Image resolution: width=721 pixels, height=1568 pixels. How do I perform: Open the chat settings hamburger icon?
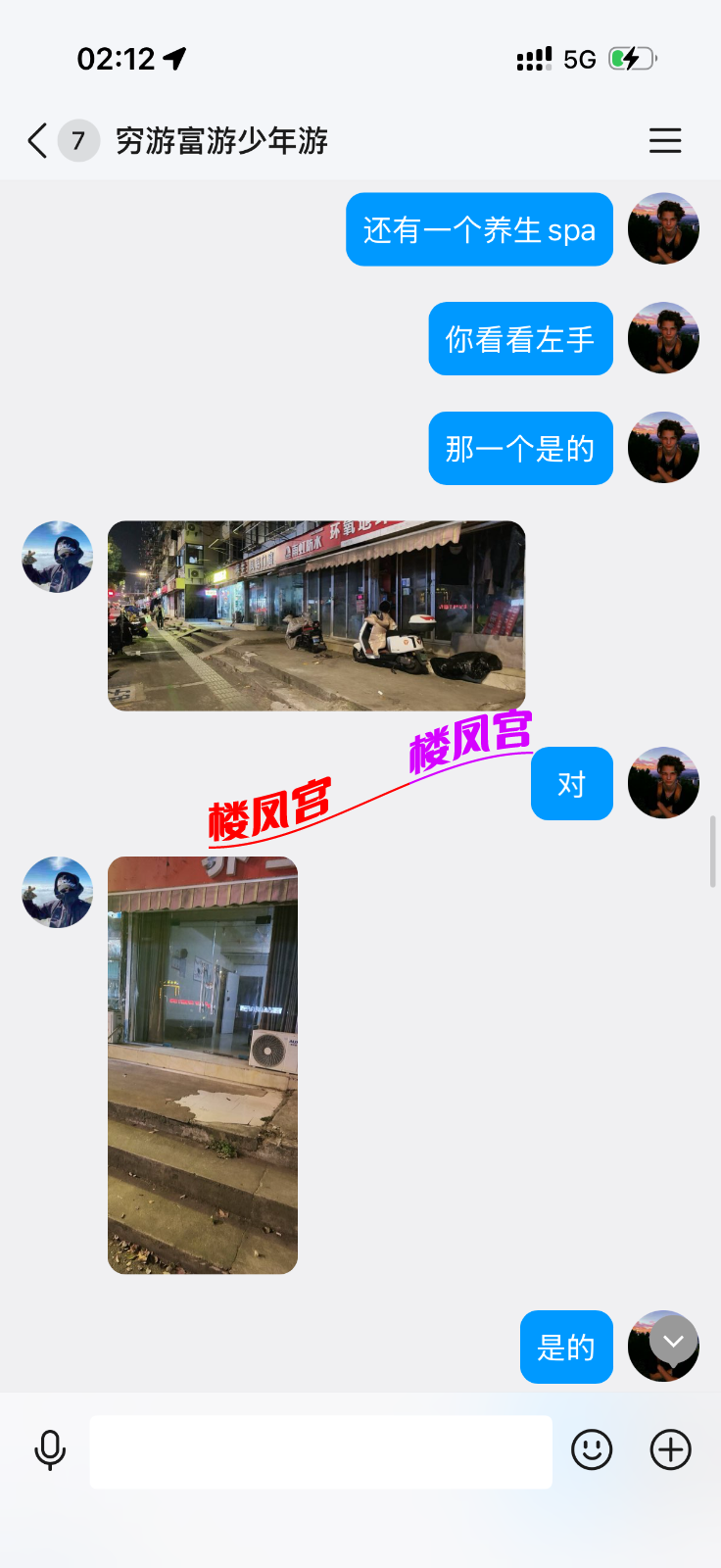(665, 140)
